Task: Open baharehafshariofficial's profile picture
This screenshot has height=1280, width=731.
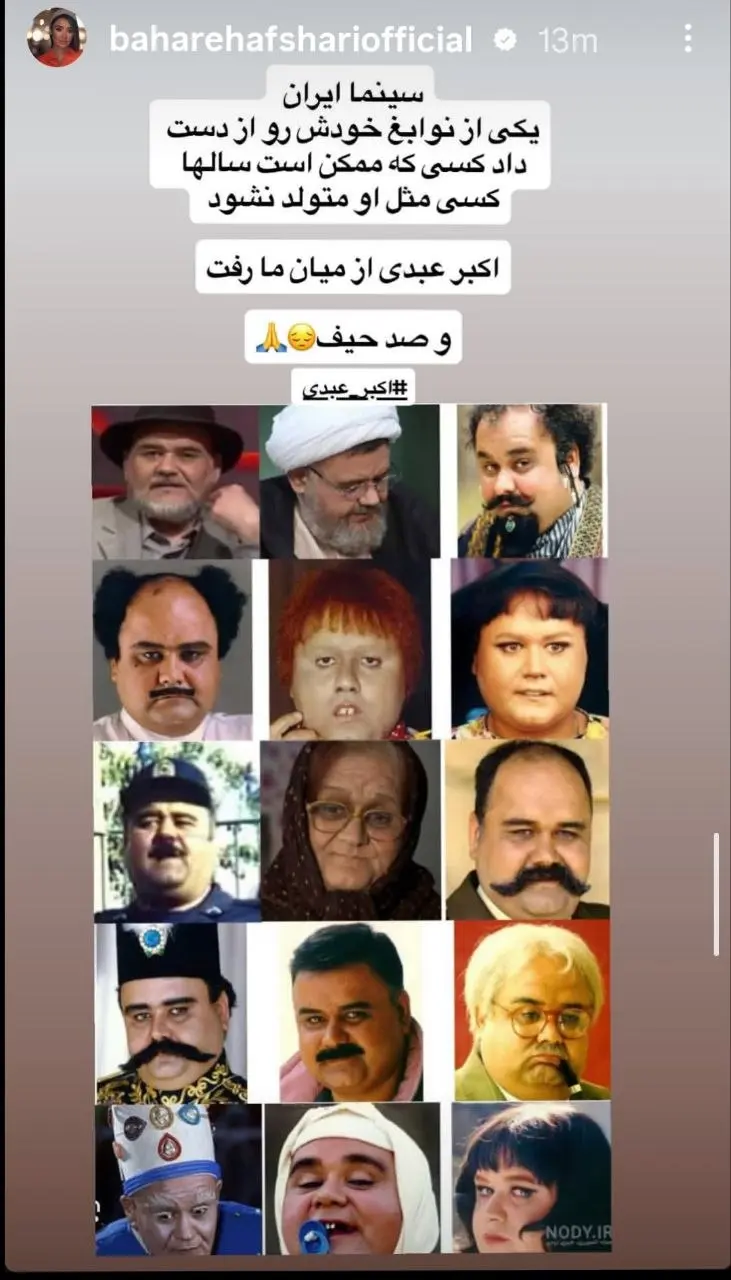Action: (x=55, y=38)
